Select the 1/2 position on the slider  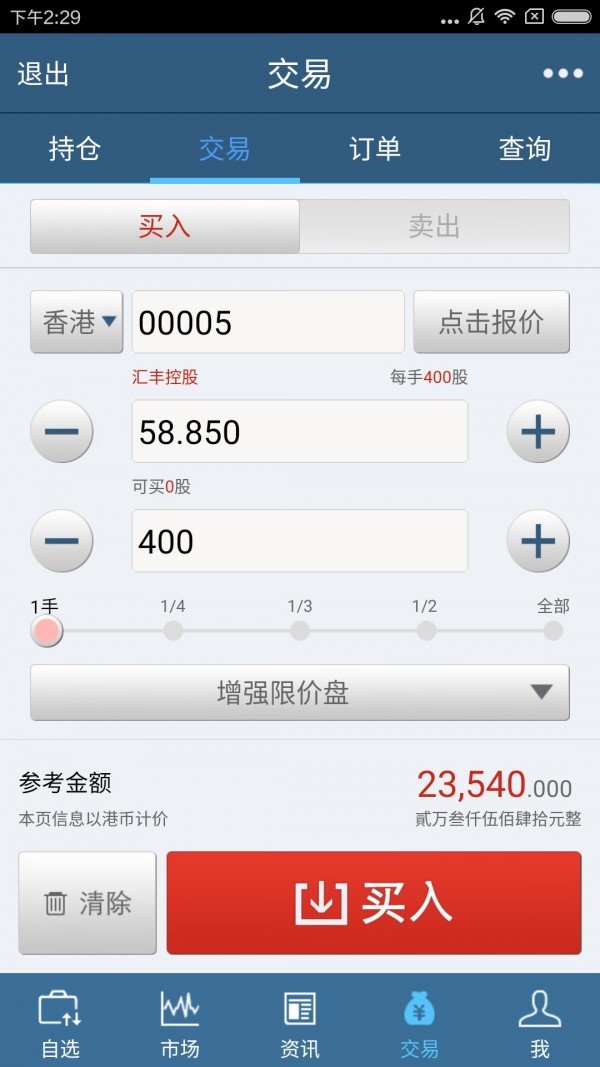click(x=426, y=630)
